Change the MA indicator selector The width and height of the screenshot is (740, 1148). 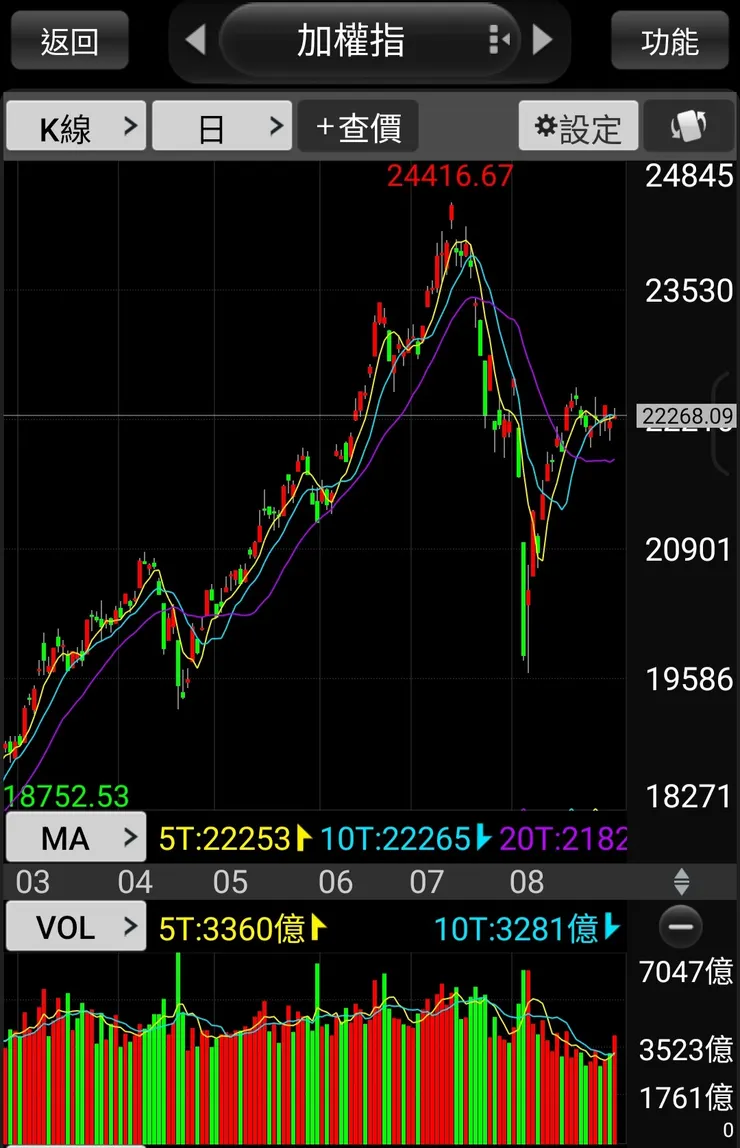click(x=77, y=838)
